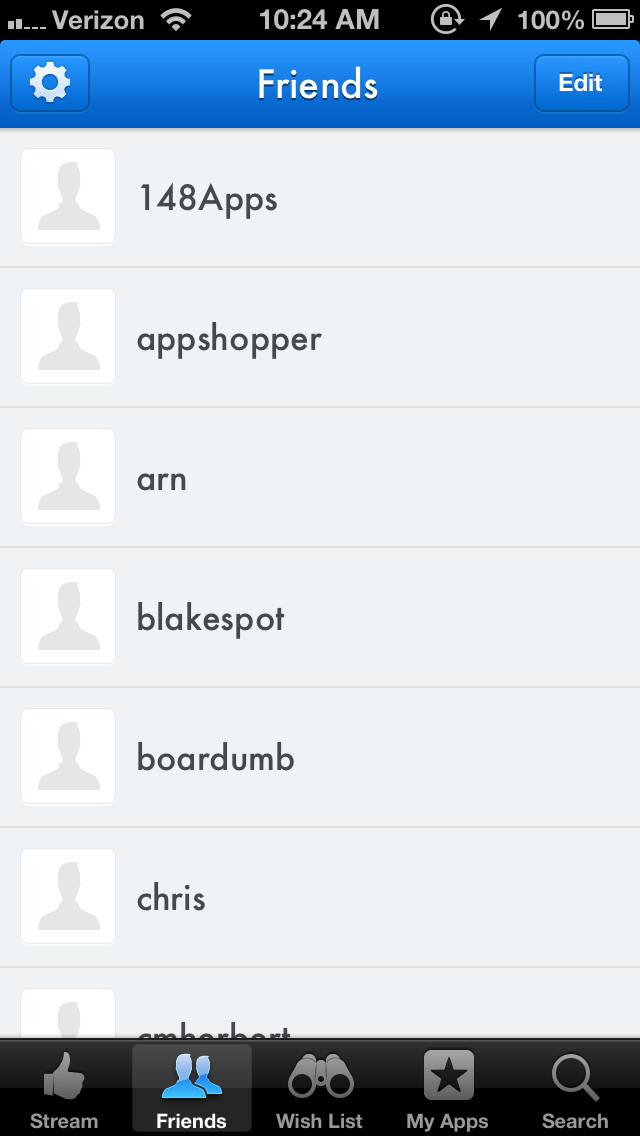The width and height of the screenshot is (640, 1136).
Task: Open settings with the gear icon
Action: [x=50, y=83]
